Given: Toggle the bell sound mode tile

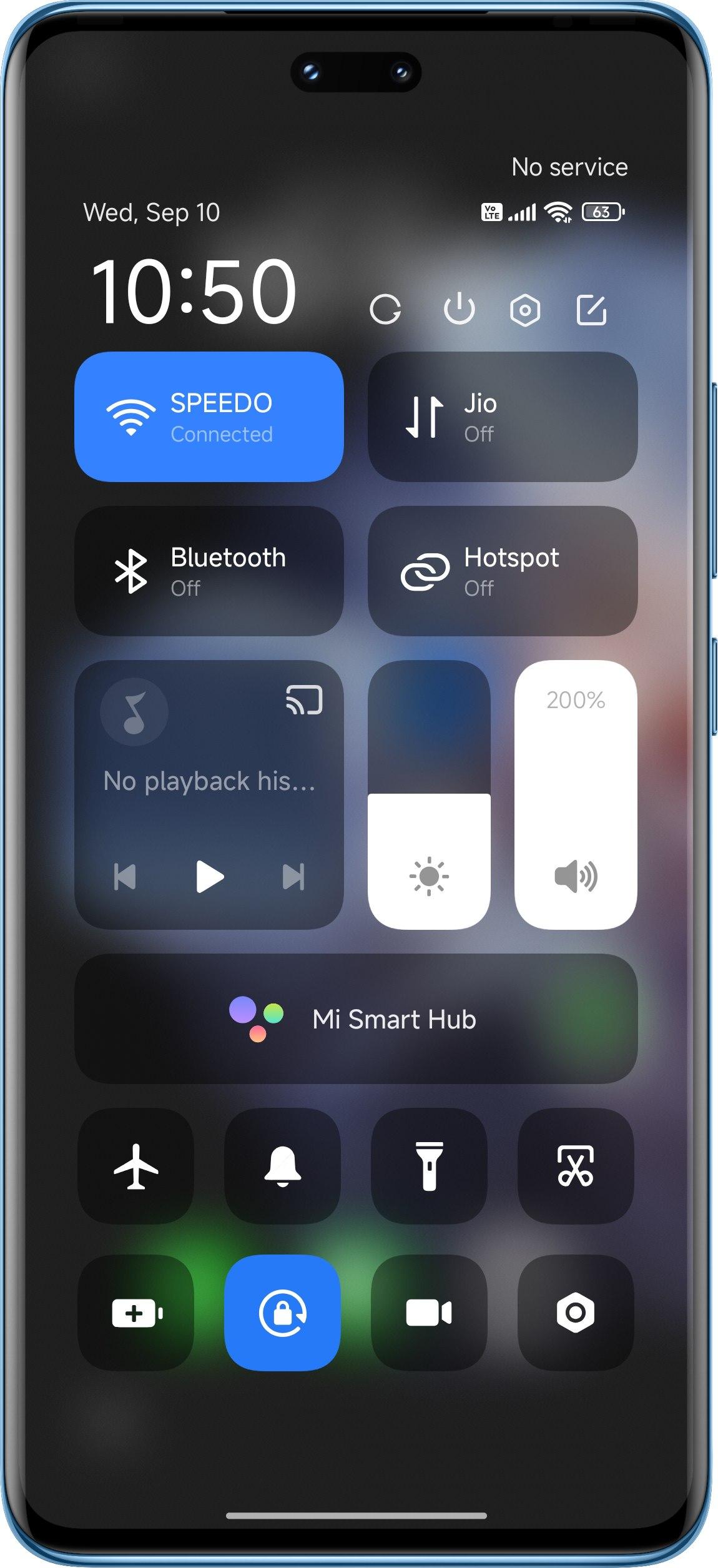Looking at the screenshot, I should [x=282, y=1166].
